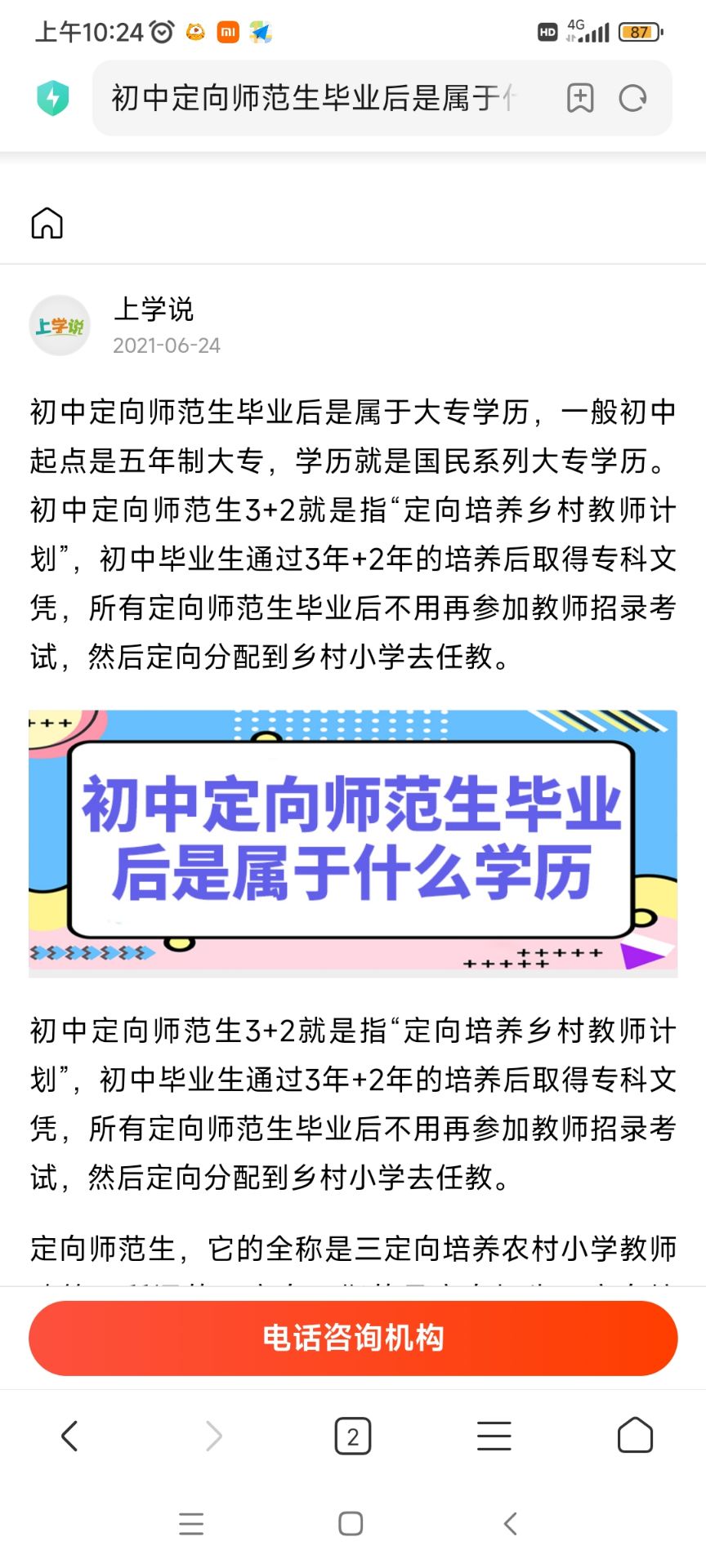Open the tab switcher showing 2 tabs

(353, 1436)
